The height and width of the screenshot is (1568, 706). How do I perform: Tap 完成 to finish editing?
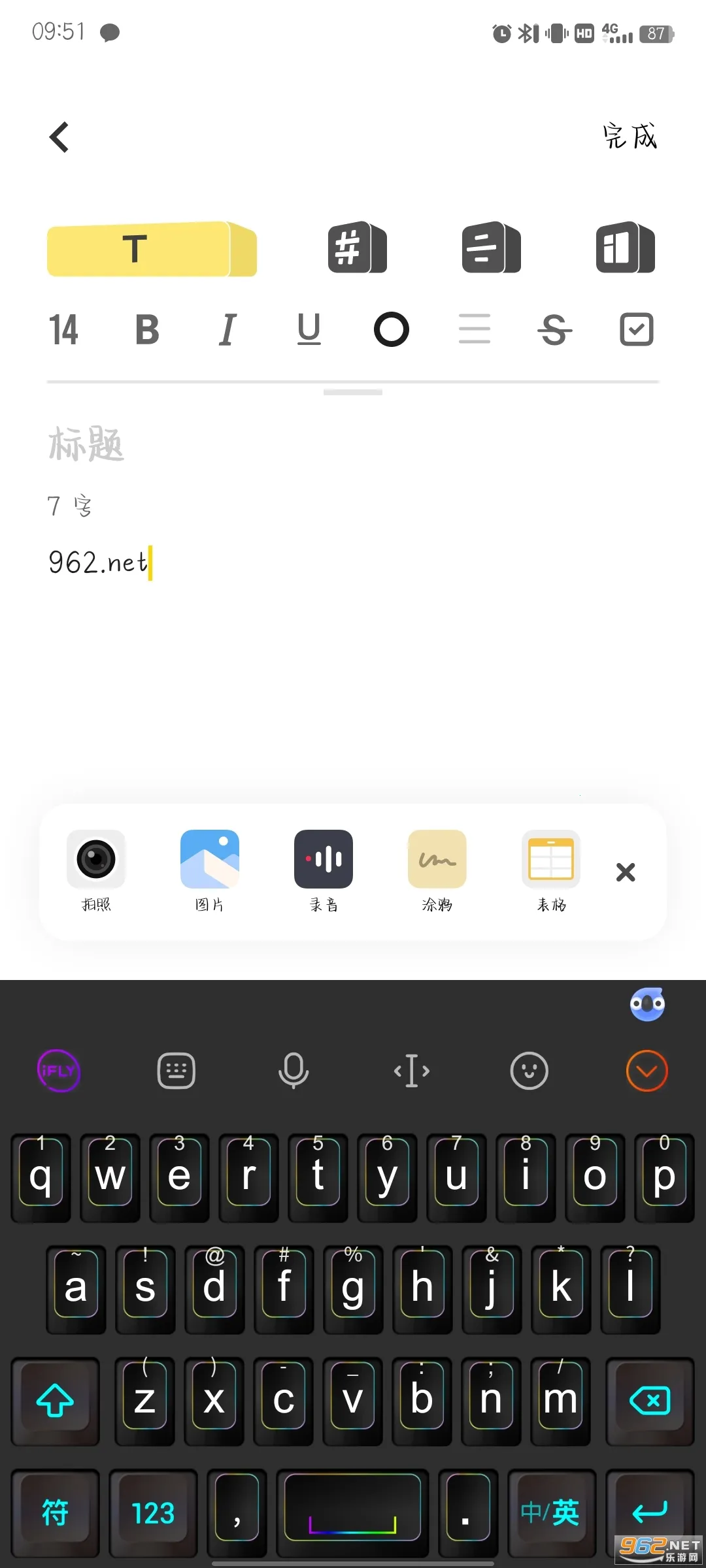[x=629, y=137]
